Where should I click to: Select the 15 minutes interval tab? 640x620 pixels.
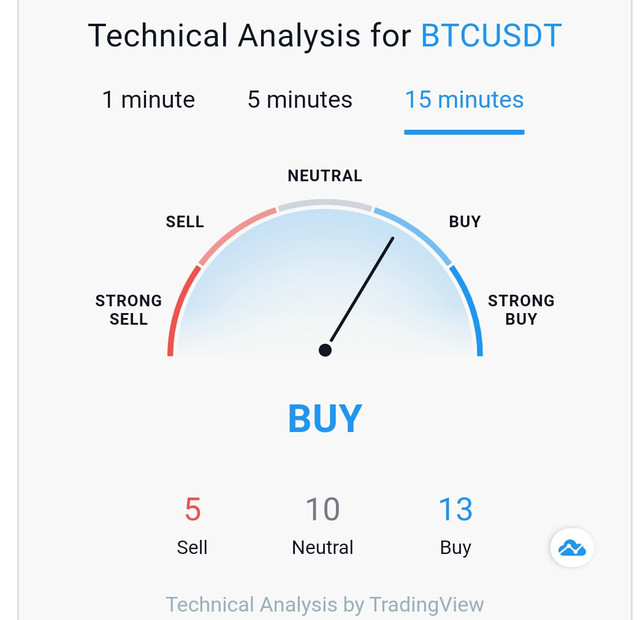click(x=464, y=100)
